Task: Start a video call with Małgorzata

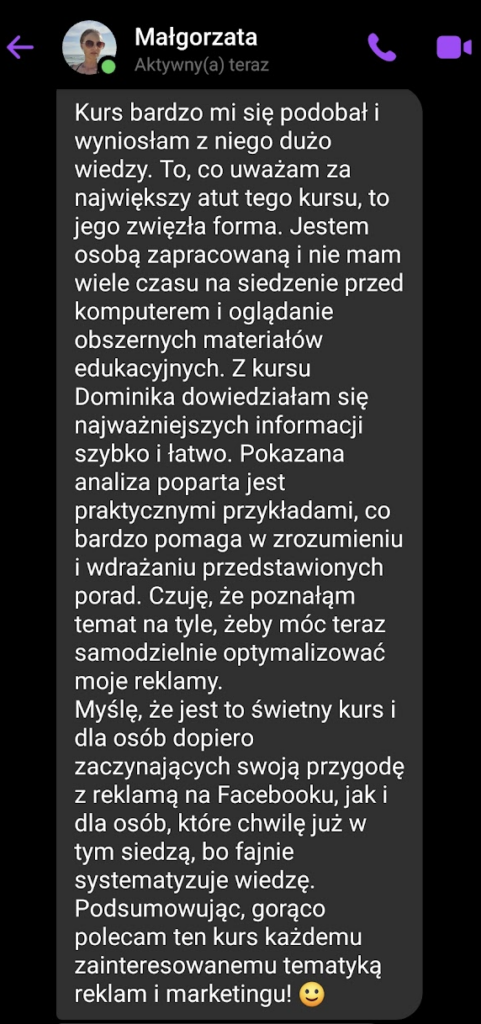Action: tap(454, 48)
